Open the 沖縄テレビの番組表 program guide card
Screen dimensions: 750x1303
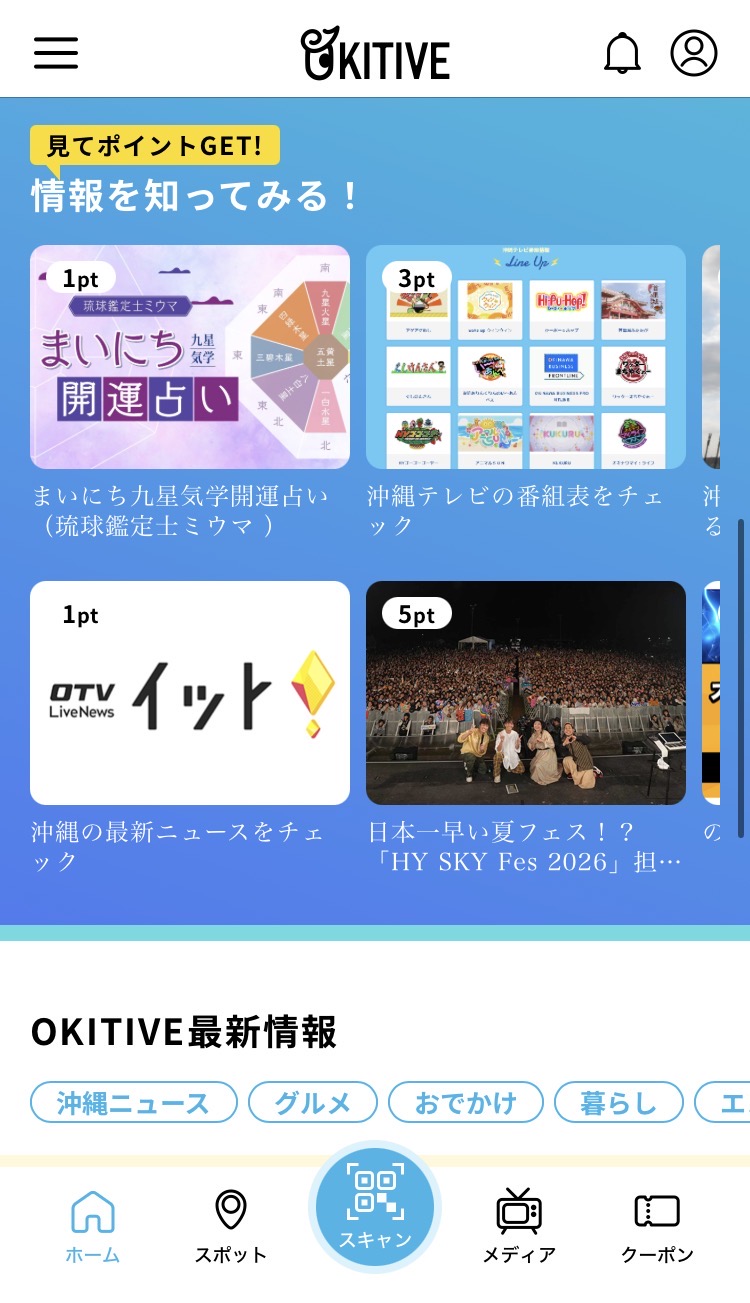(527, 357)
